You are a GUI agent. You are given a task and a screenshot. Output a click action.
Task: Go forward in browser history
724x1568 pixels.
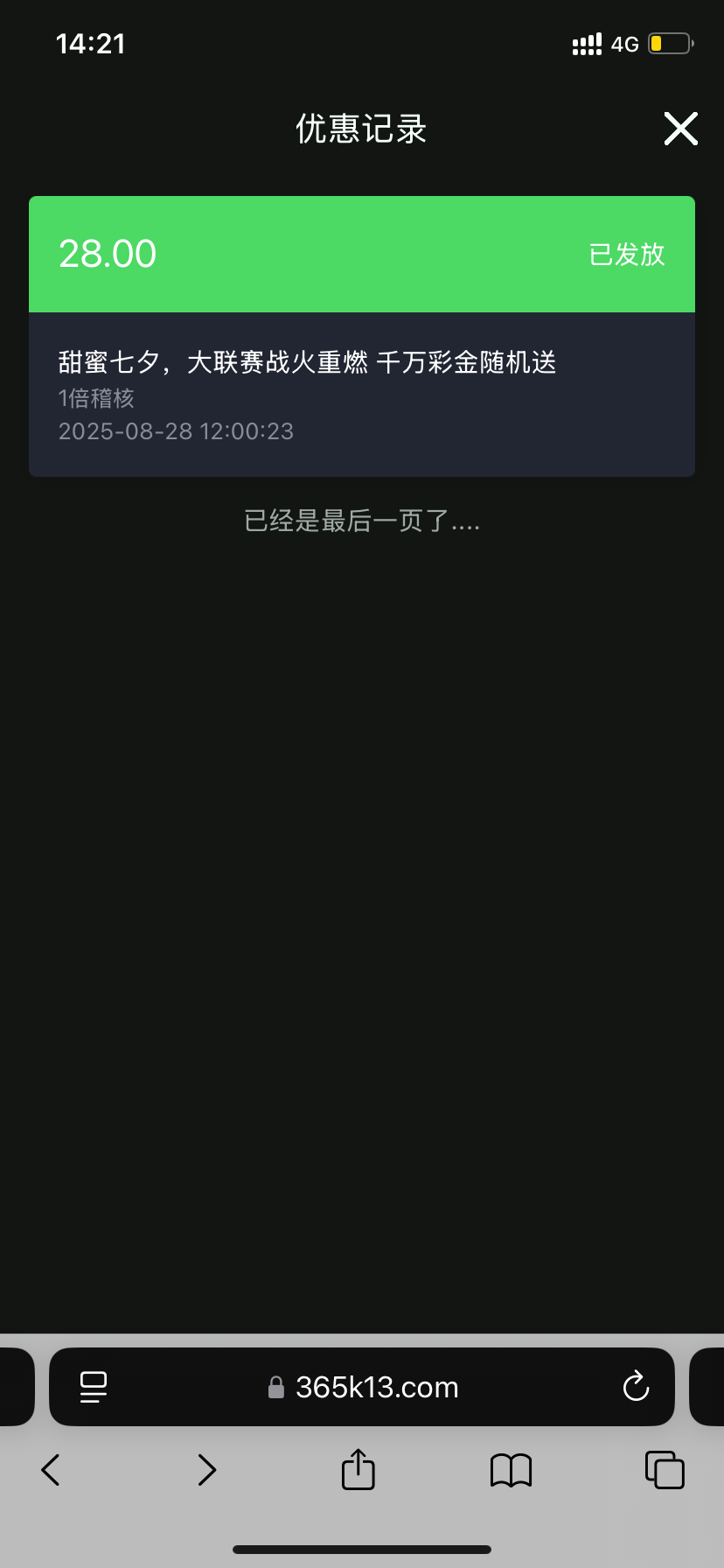click(x=206, y=1470)
